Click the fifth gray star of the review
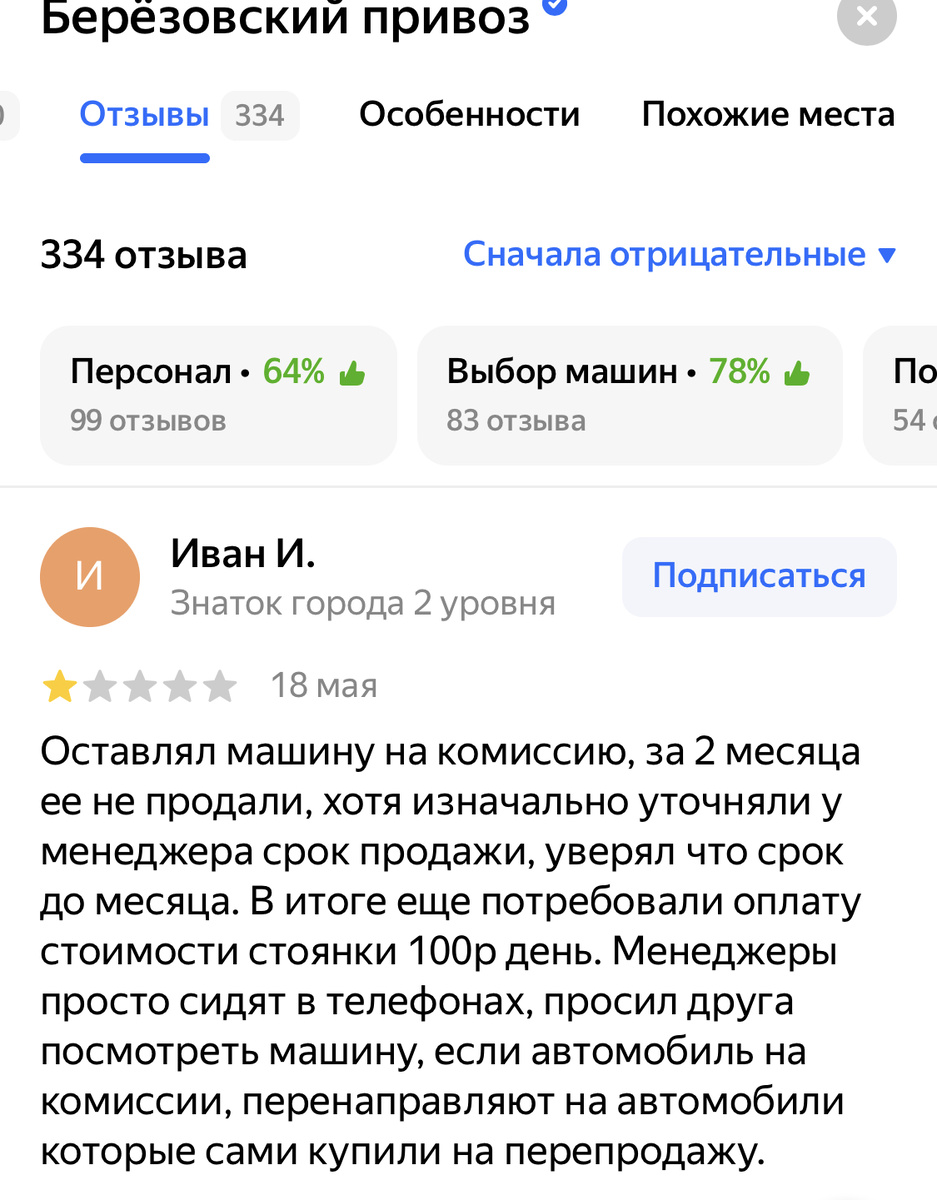 219,686
